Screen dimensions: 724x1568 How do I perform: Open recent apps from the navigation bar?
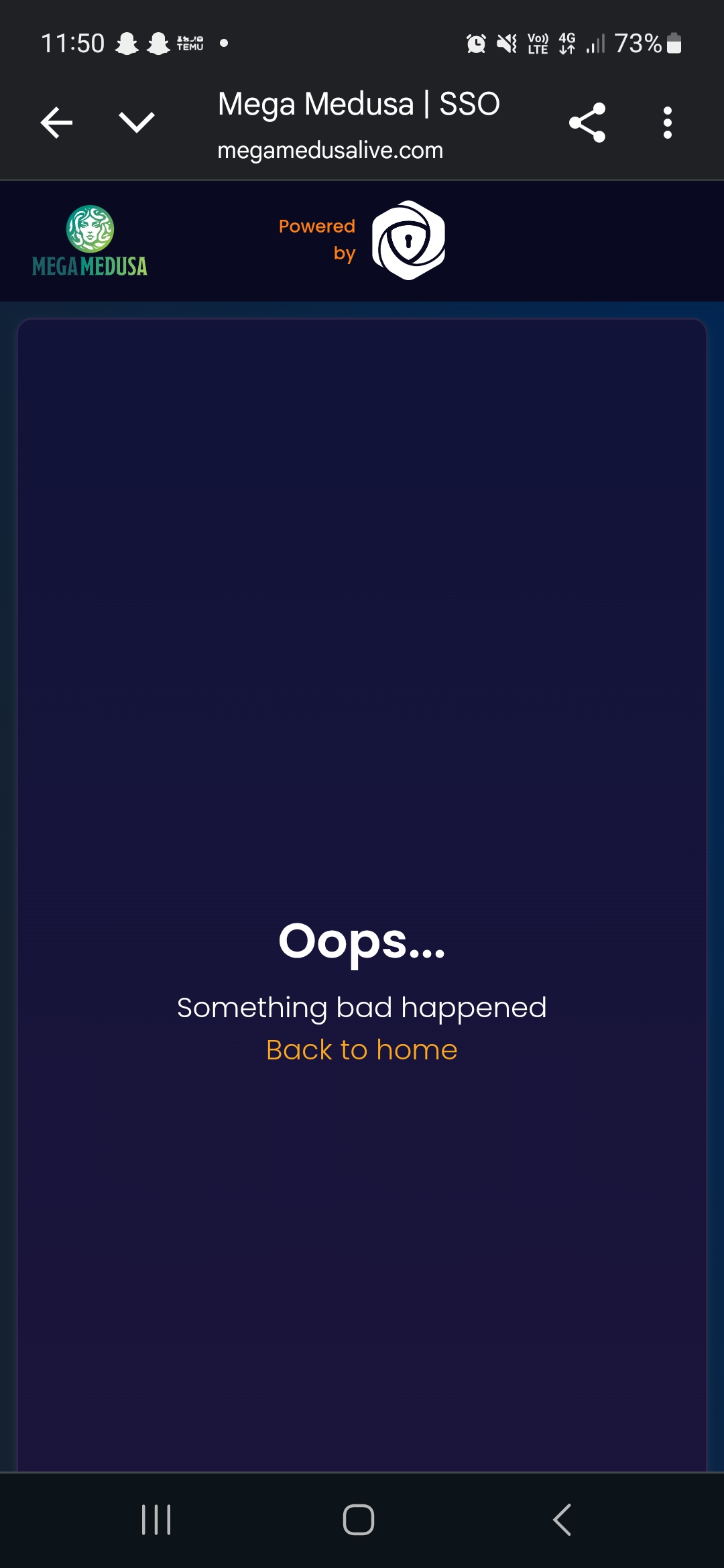tap(156, 1519)
